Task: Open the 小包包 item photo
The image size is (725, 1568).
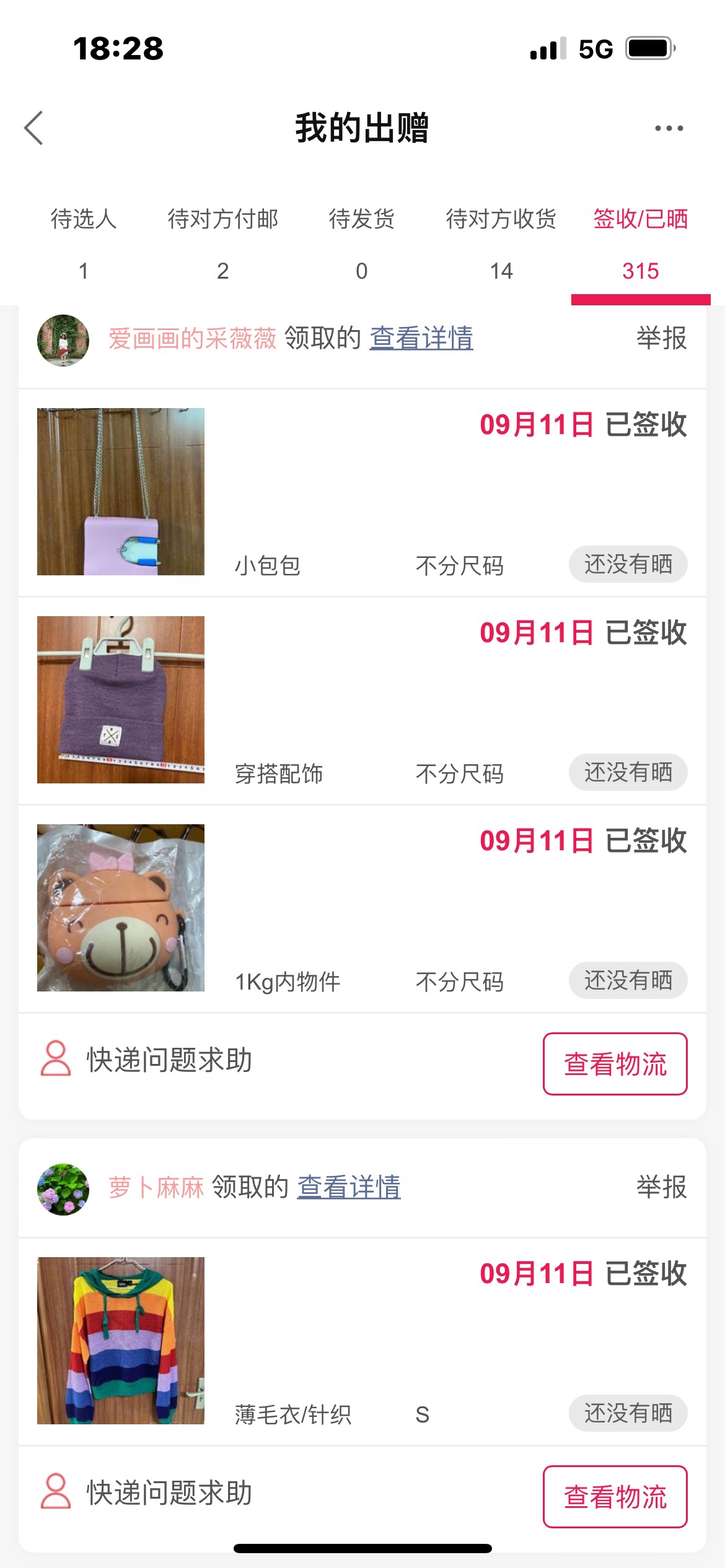Action: coord(121,492)
